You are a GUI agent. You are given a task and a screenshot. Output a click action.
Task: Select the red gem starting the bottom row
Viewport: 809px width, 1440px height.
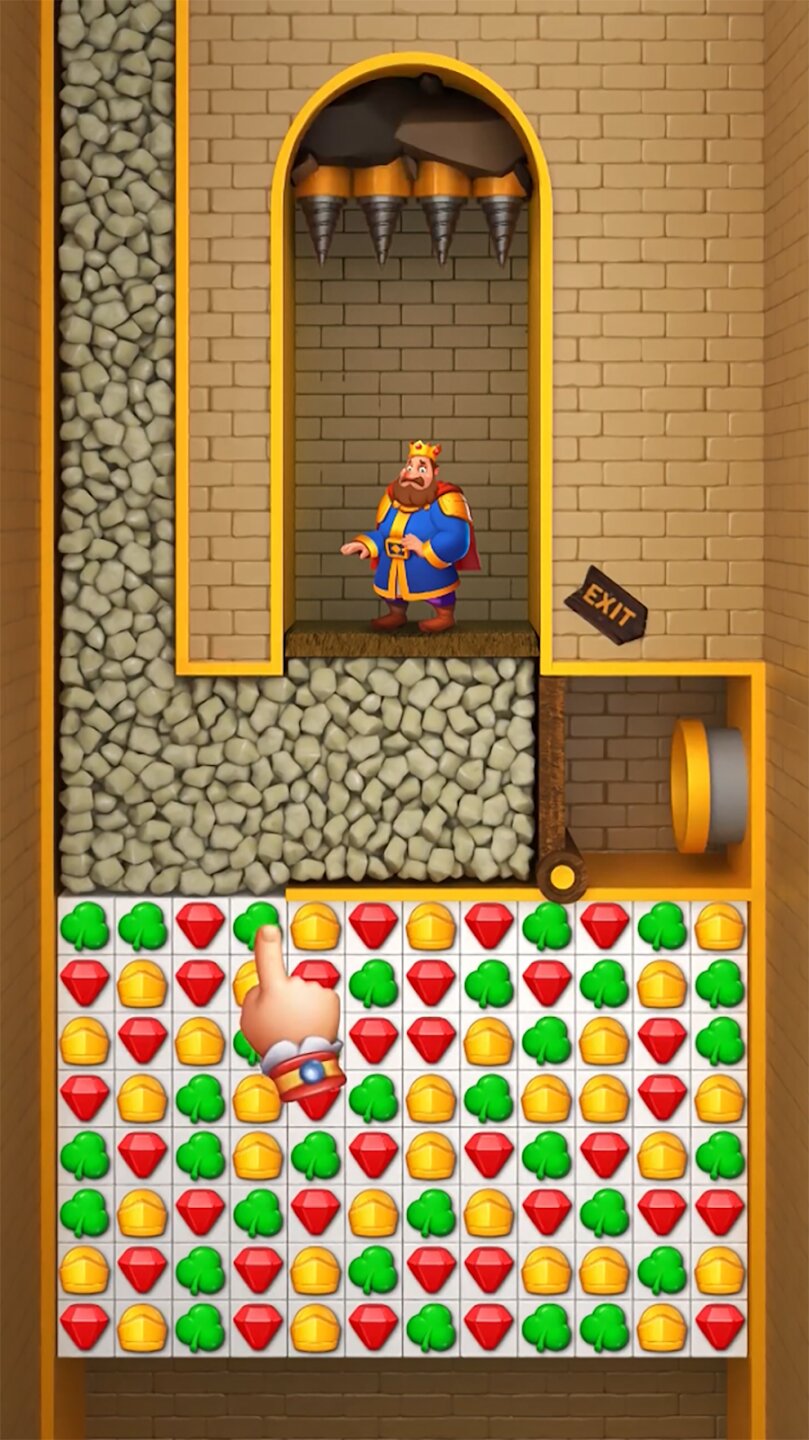click(85, 1326)
